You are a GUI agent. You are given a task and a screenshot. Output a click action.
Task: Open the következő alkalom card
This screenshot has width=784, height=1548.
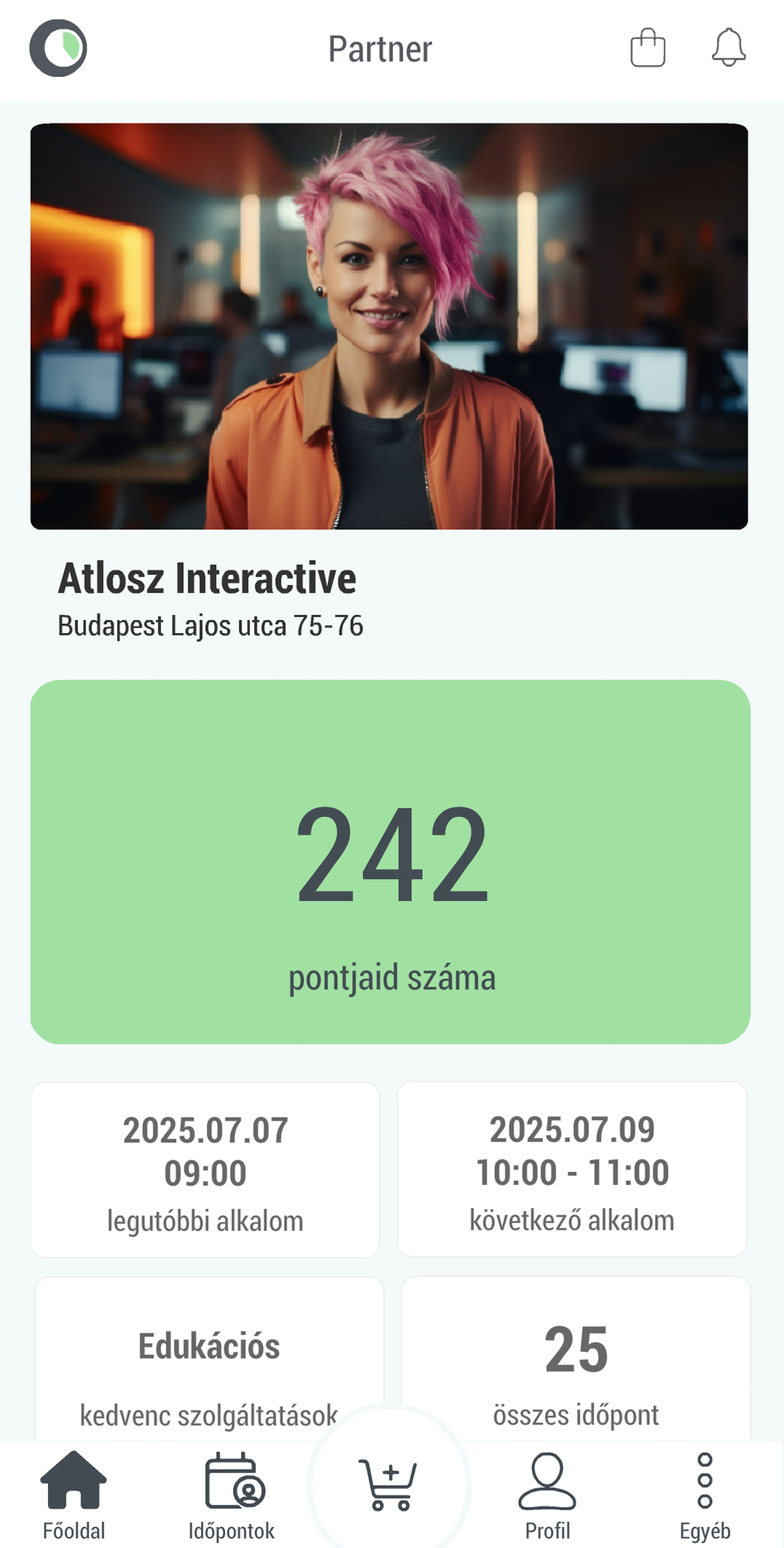[x=572, y=1170]
